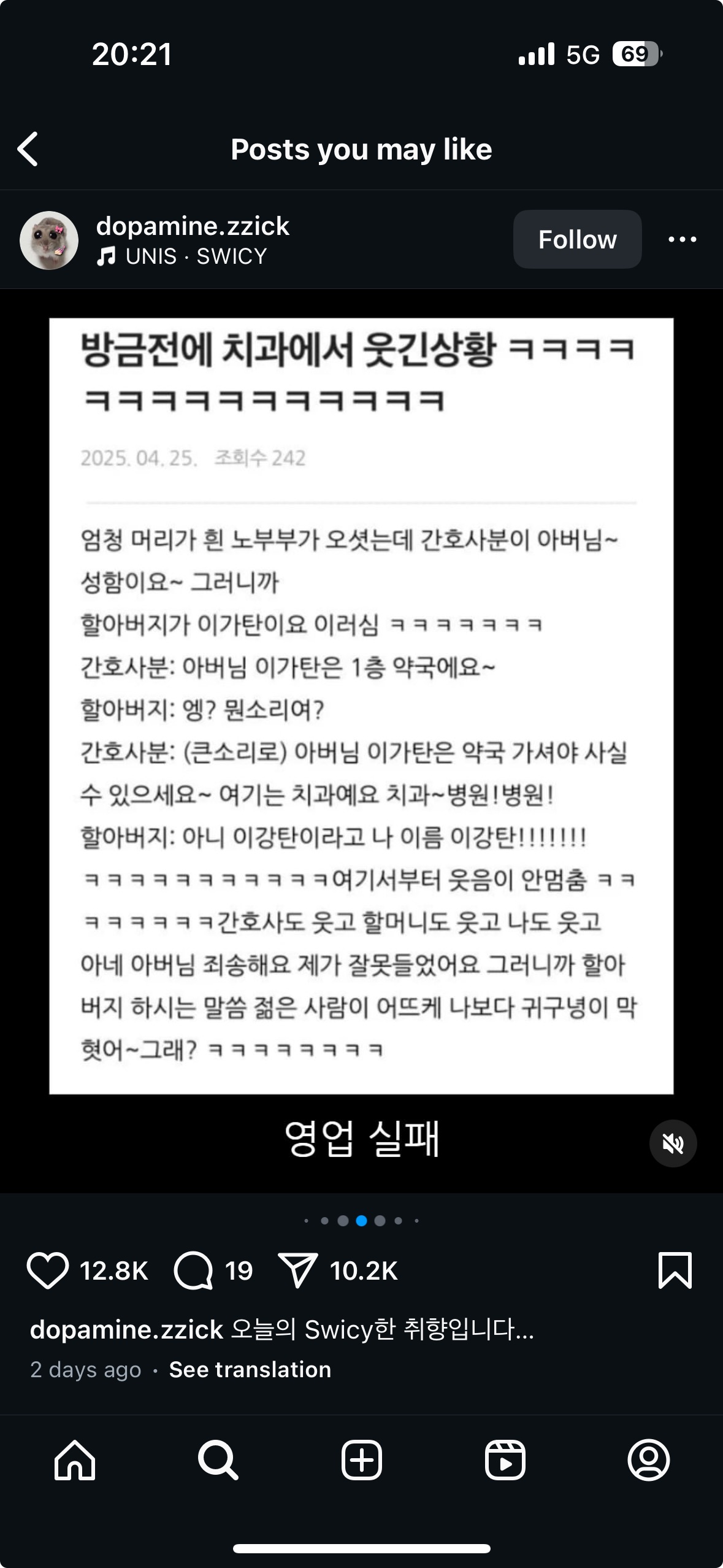Unmute the post audio
Screen dimensions: 723x1568
click(673, 1143)
